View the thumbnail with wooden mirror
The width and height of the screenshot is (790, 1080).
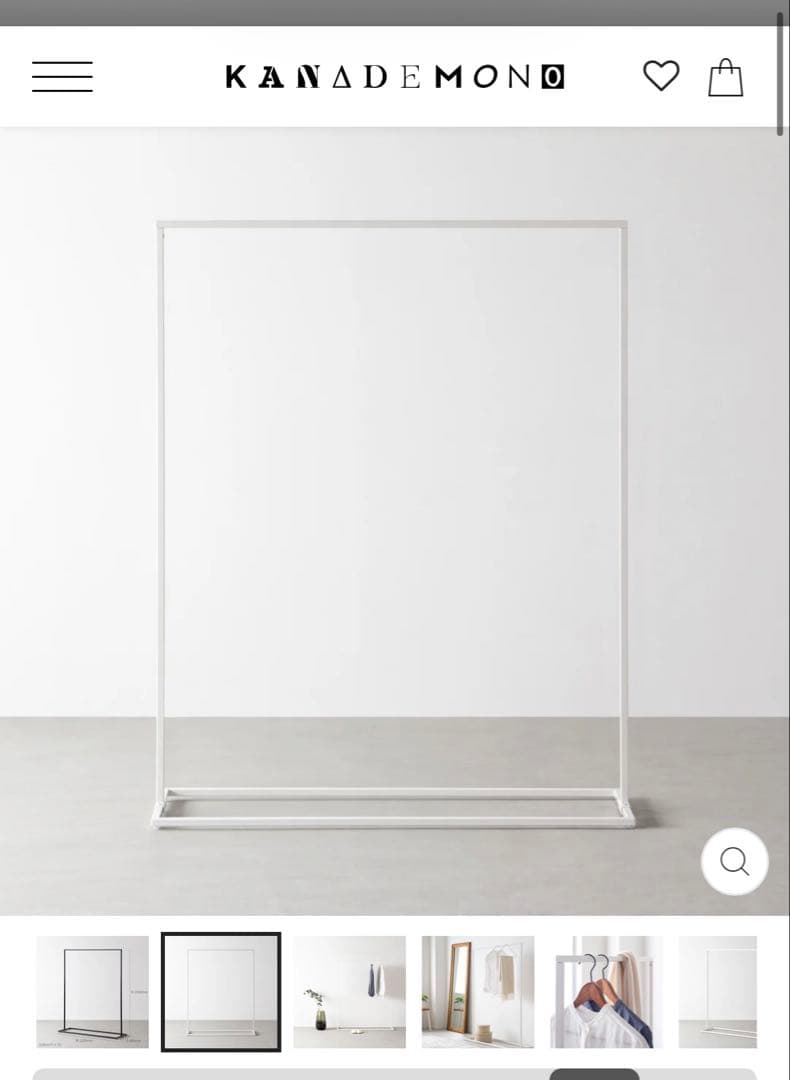click(478, 991)
